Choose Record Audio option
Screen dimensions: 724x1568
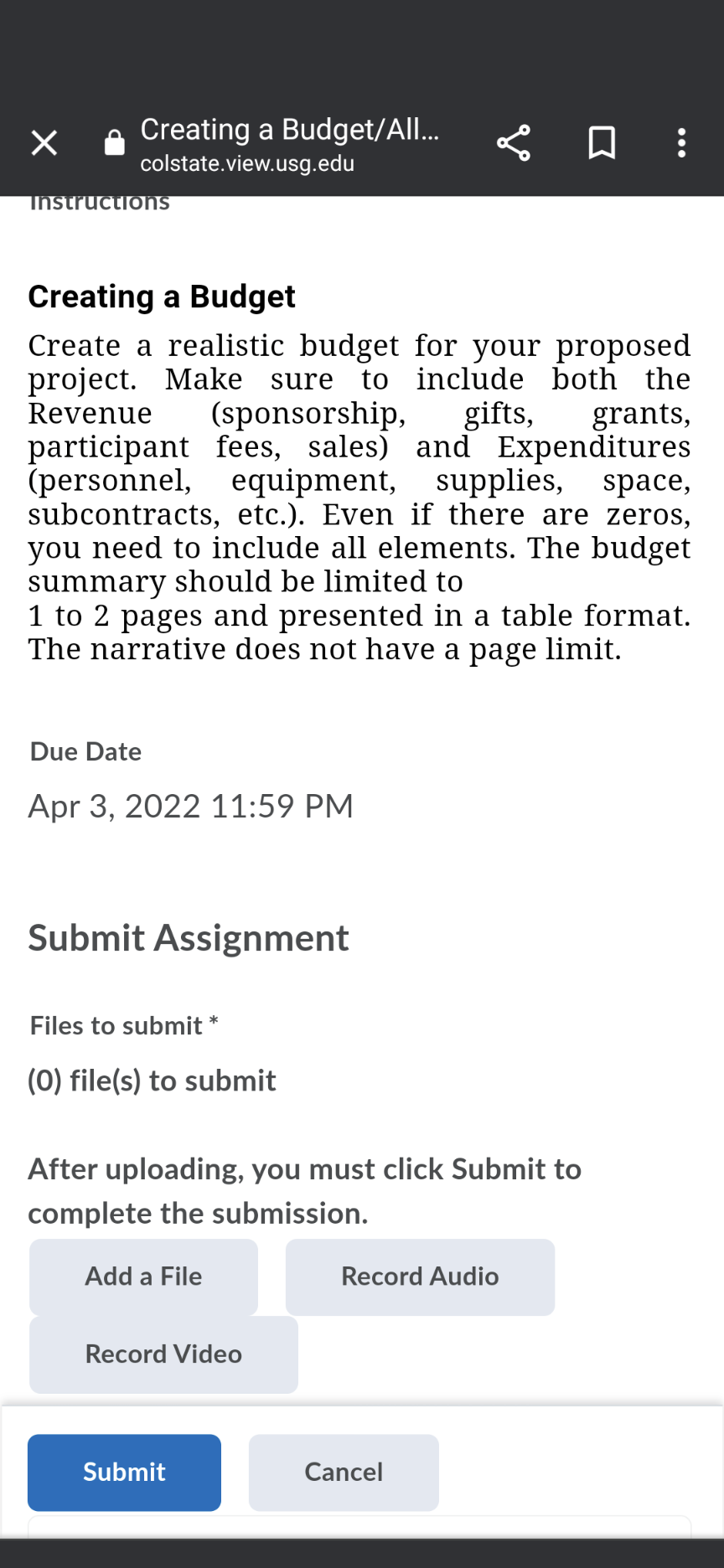420,1277
